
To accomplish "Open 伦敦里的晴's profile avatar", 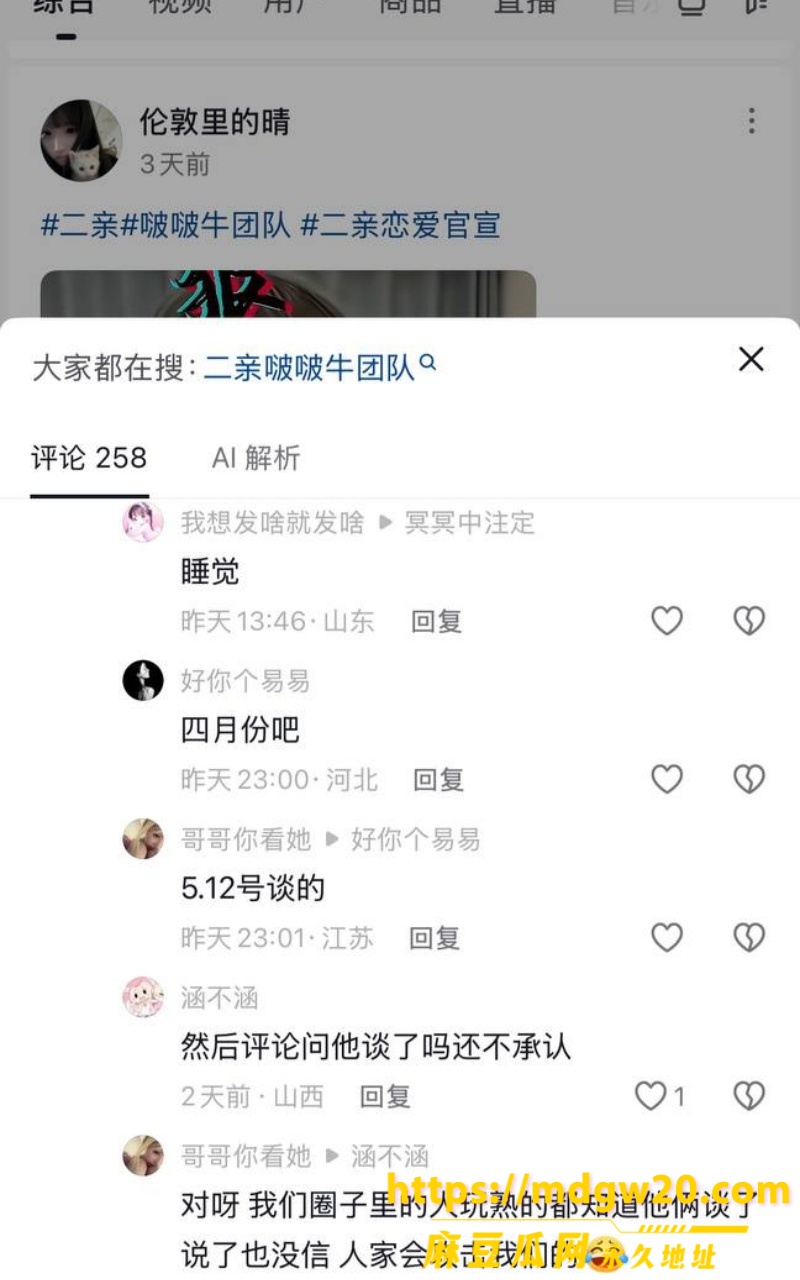I will [81, 140].
